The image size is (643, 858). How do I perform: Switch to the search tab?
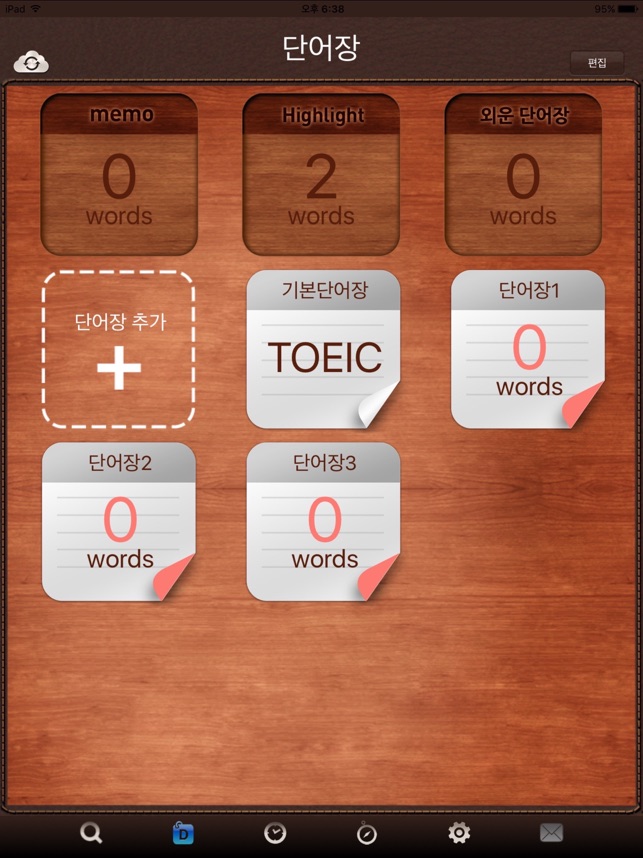point(91,832)
